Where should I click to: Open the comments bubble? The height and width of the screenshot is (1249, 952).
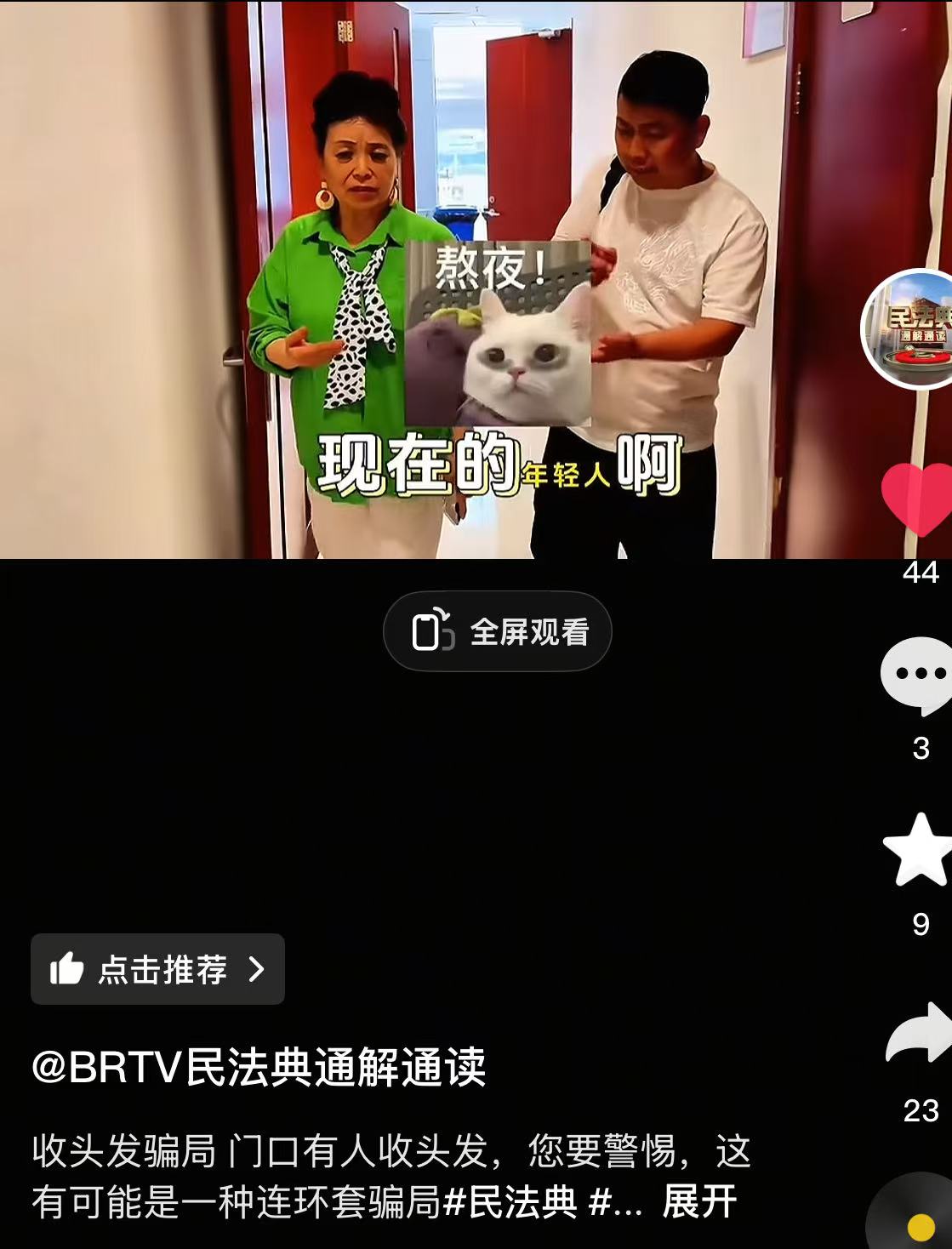[919, 675]
